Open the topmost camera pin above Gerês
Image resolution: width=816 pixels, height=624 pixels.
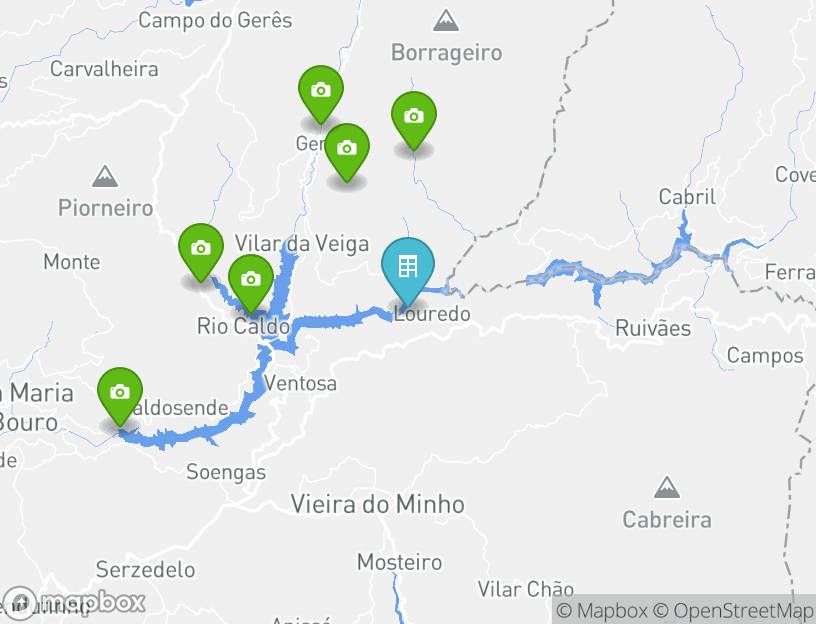321,91
